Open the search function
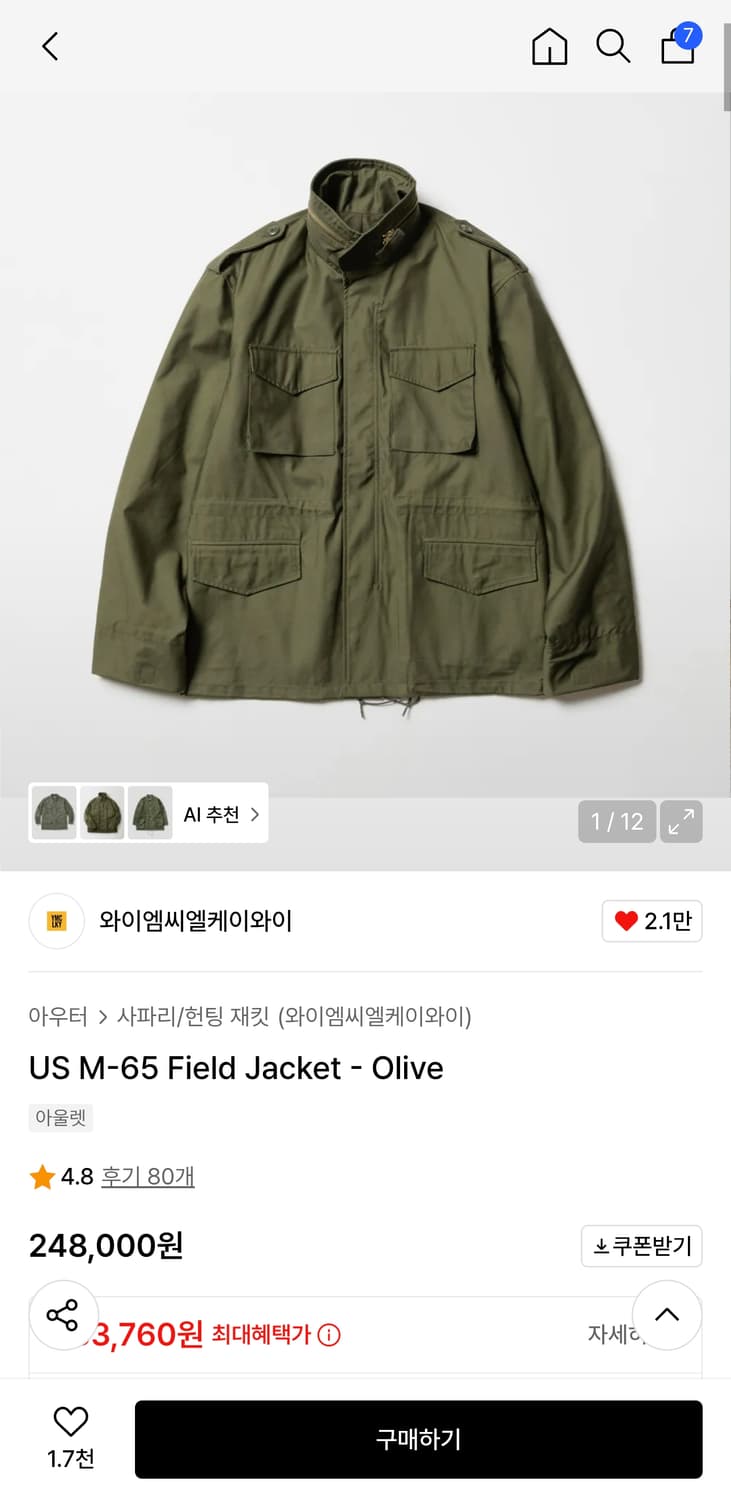731x1500 pixels. click(613, 46)
